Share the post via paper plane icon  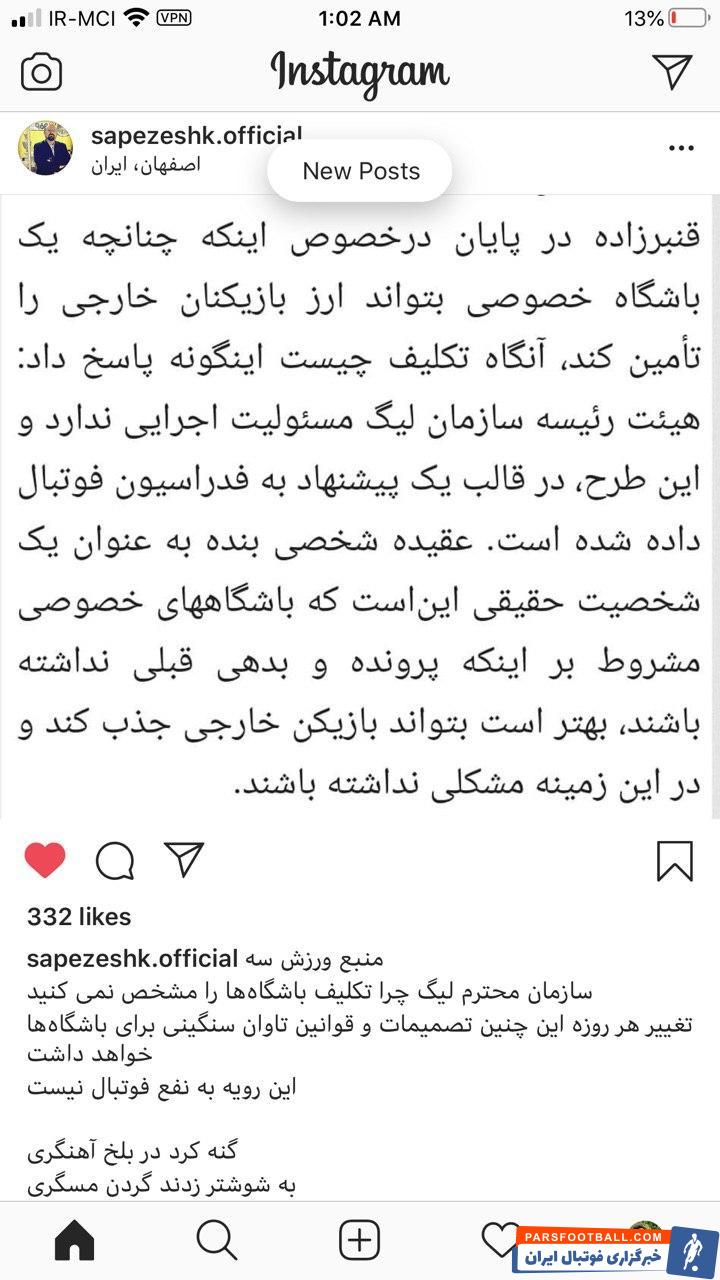pyautogui.click(x=184, y=860)
